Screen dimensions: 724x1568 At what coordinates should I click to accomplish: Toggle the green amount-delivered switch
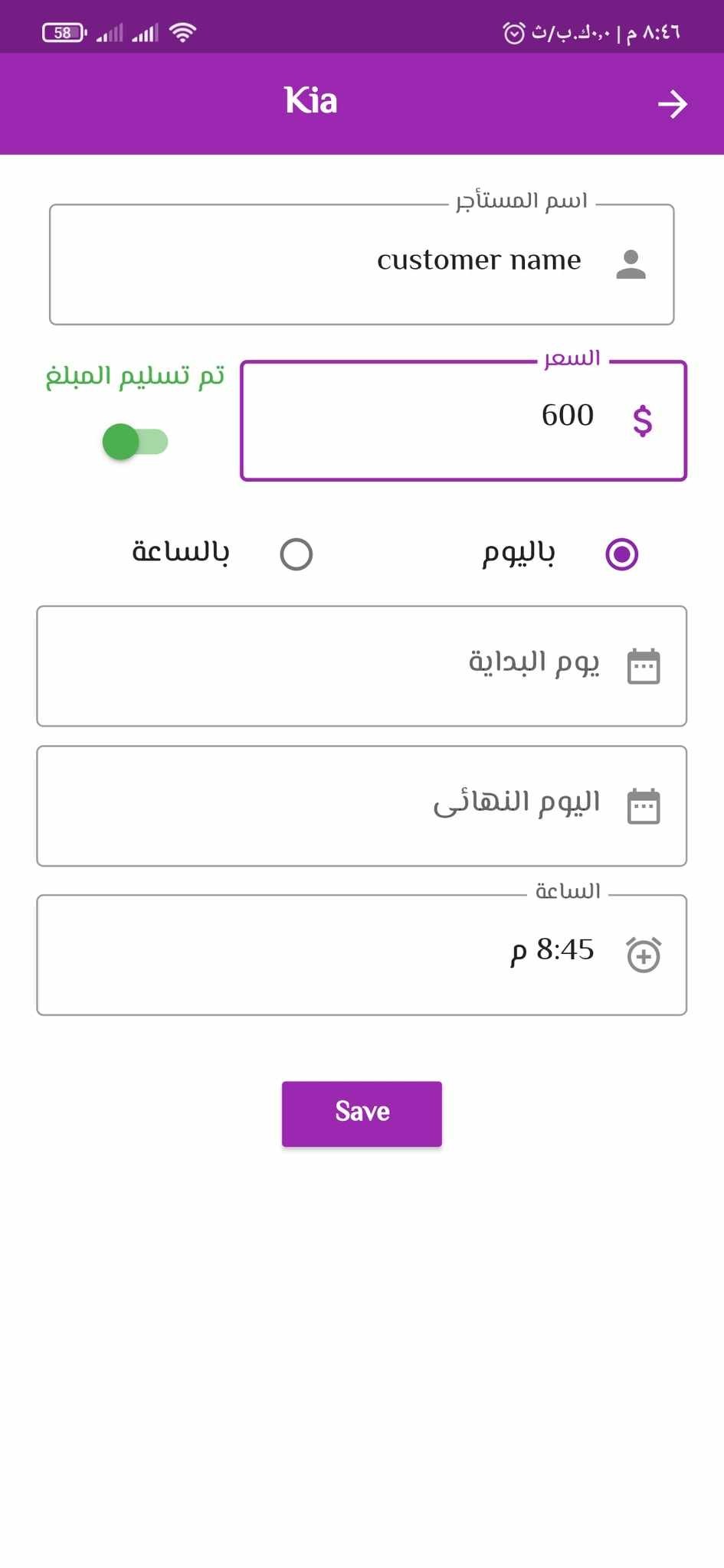pyautogui.click(x=136, y=442)
